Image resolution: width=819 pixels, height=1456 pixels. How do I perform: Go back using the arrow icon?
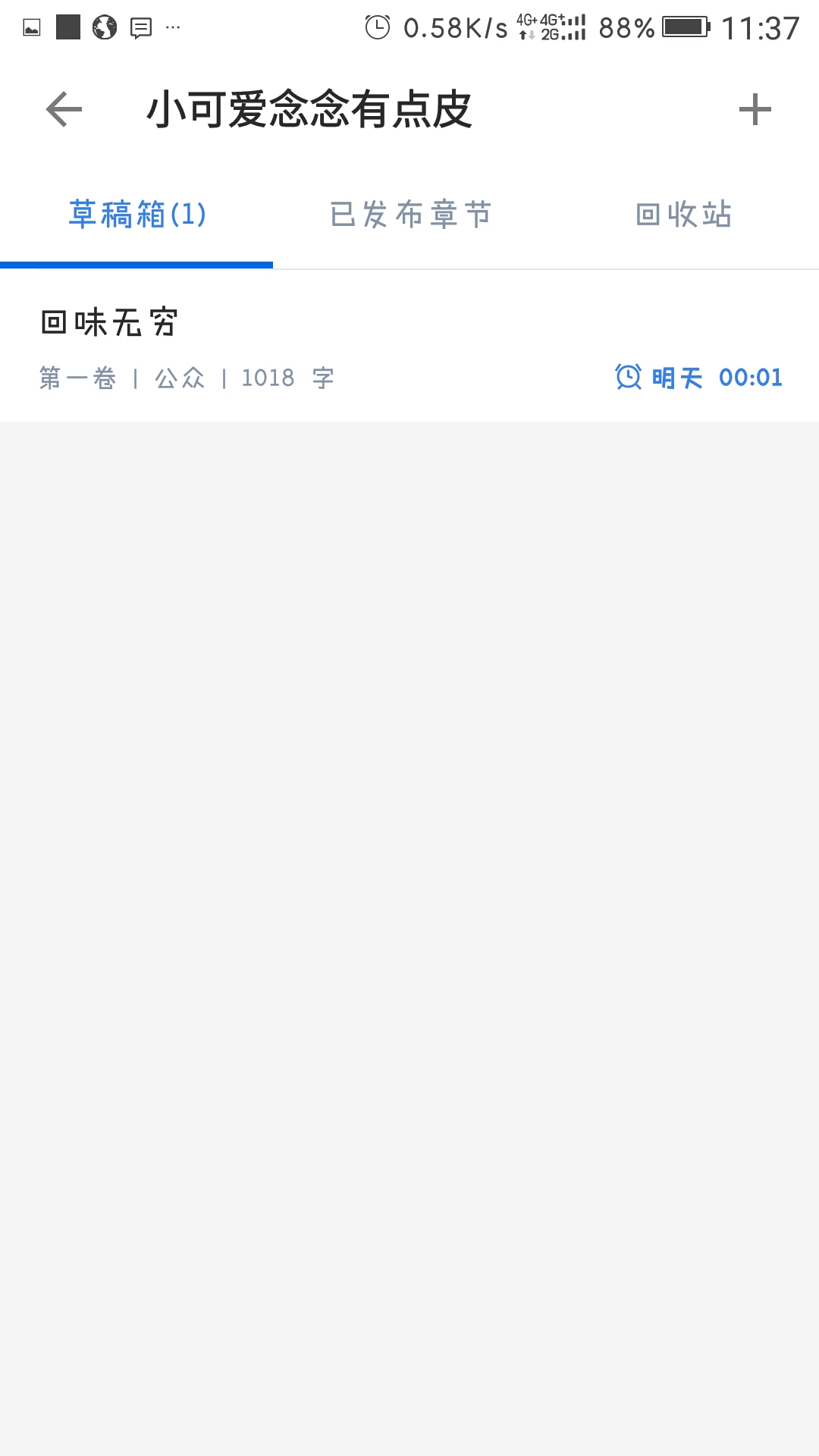[x=64, y=110]
